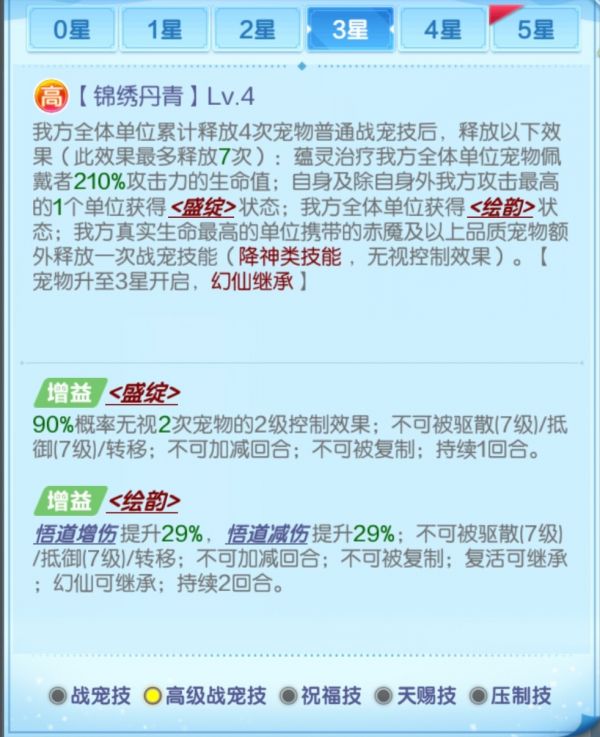Open the 悟道减伤 underlined term
This screenshot has height=737, width=600.
pyautogui.click(x=267, y=532)
